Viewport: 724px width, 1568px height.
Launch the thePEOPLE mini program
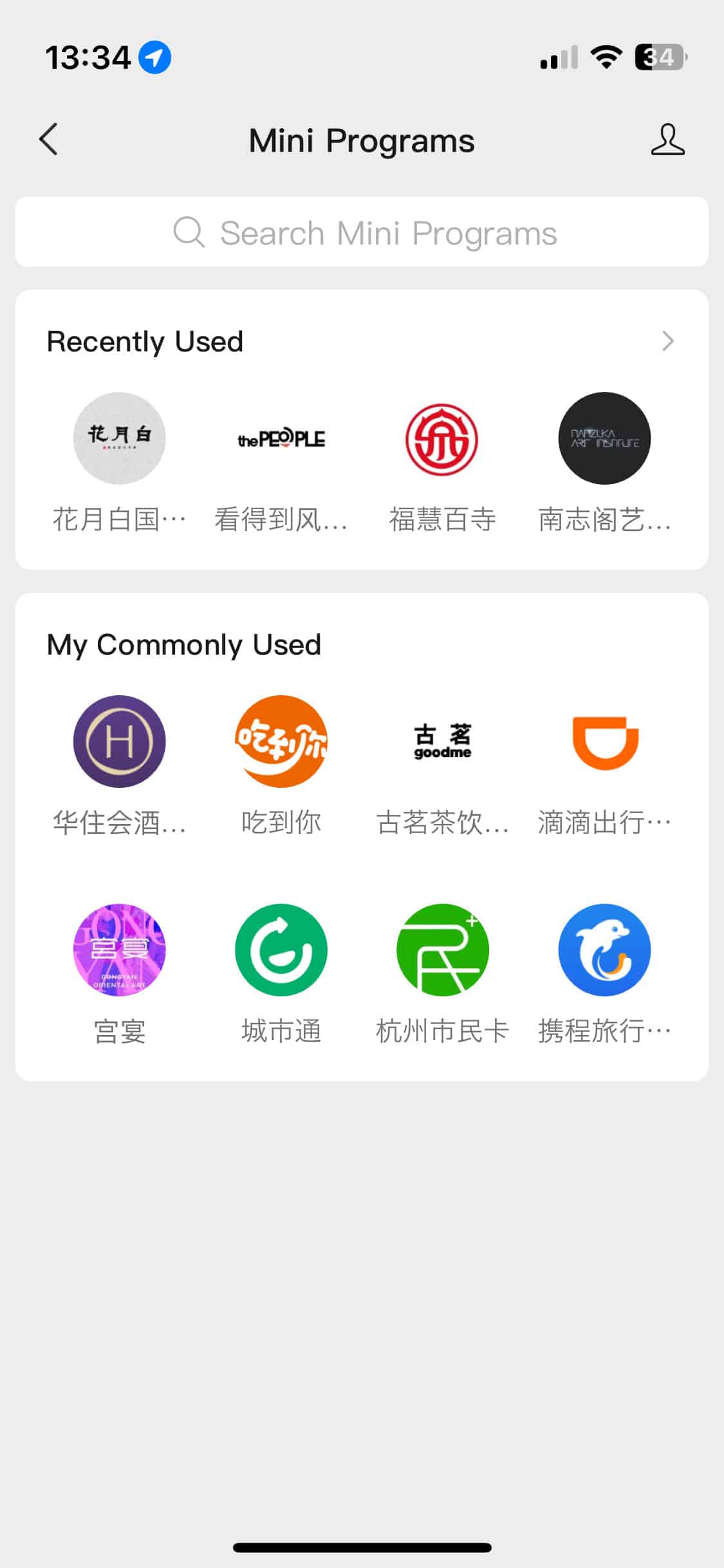(281, 438)
